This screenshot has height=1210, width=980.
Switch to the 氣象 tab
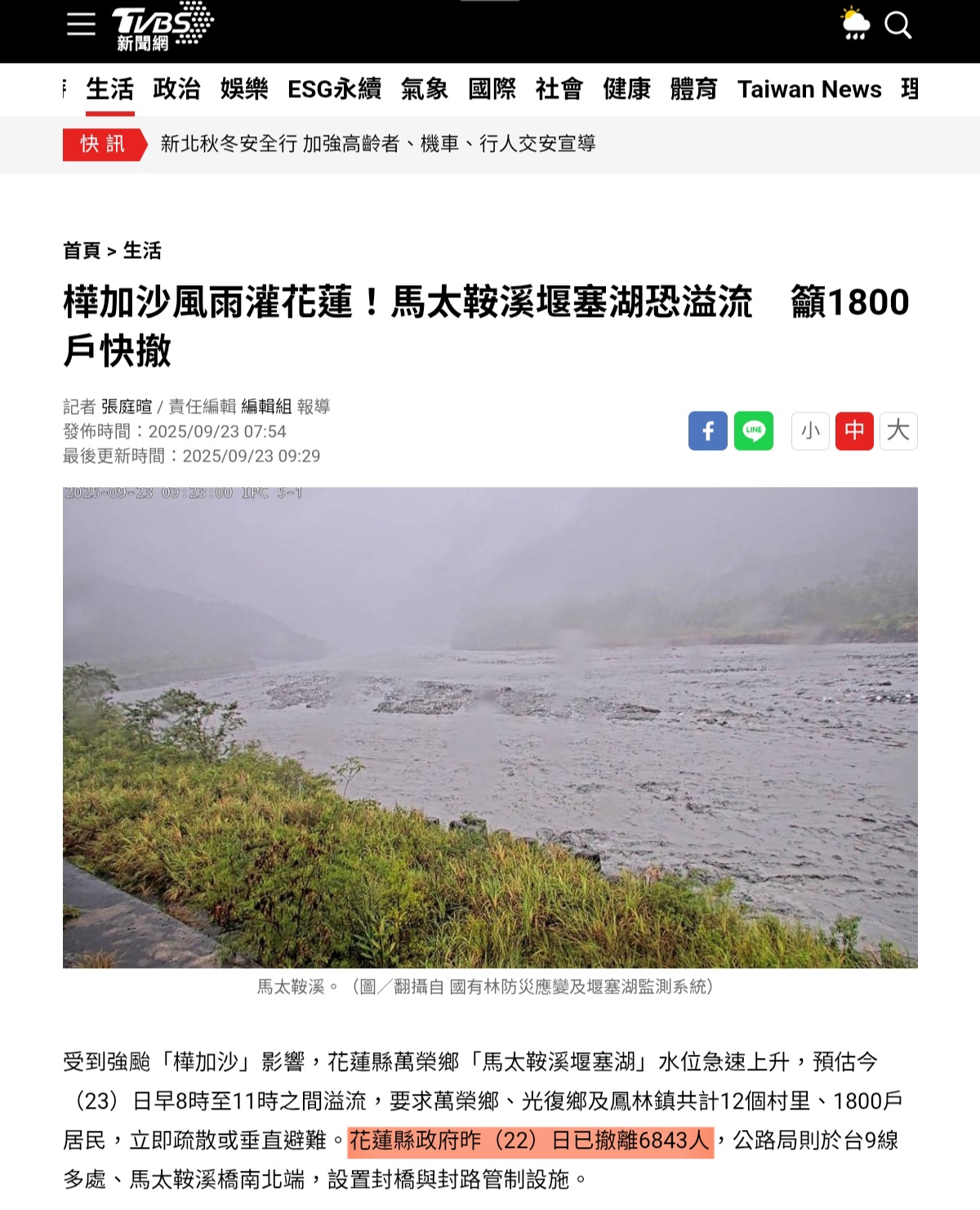click(424, 89)
